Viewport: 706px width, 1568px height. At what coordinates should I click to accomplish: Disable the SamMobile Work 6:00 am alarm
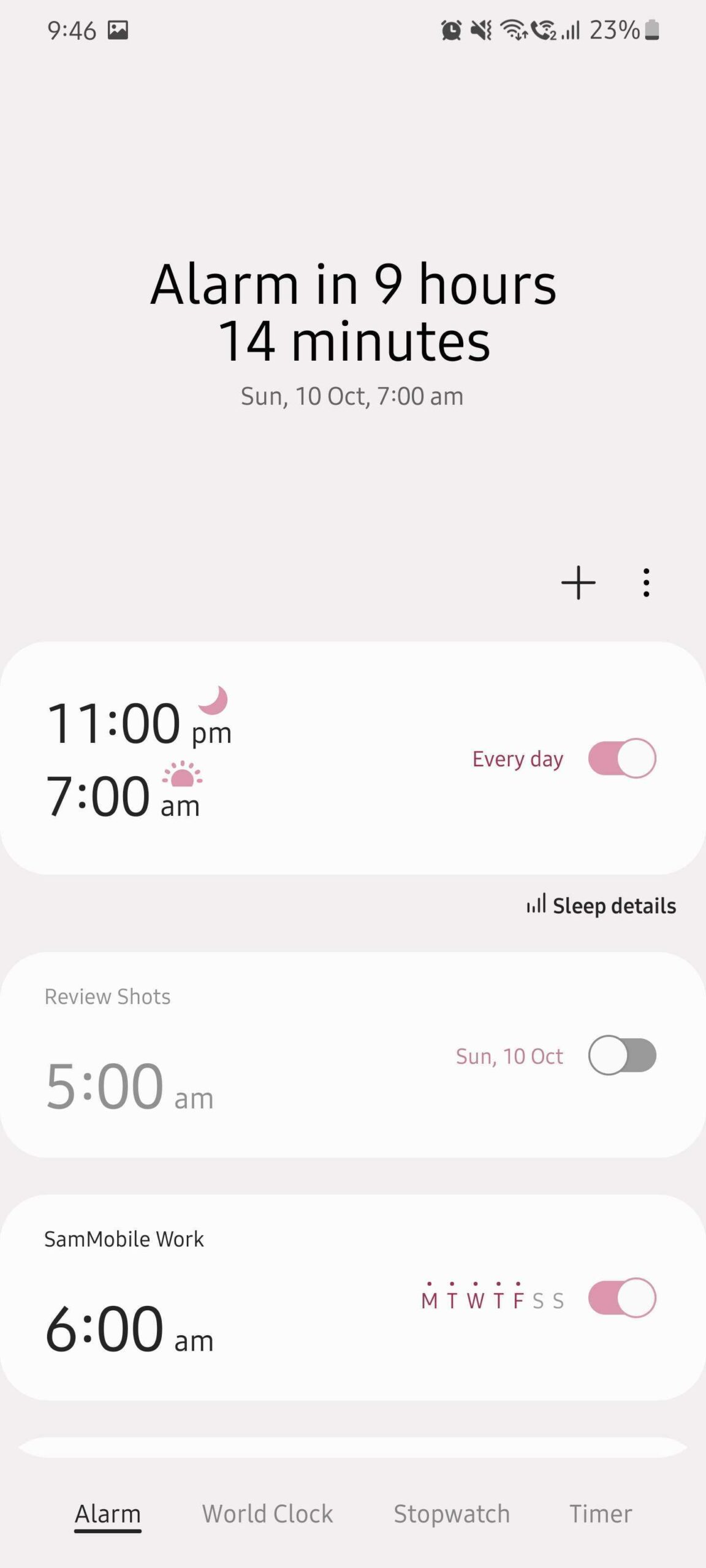(621, 1298)
